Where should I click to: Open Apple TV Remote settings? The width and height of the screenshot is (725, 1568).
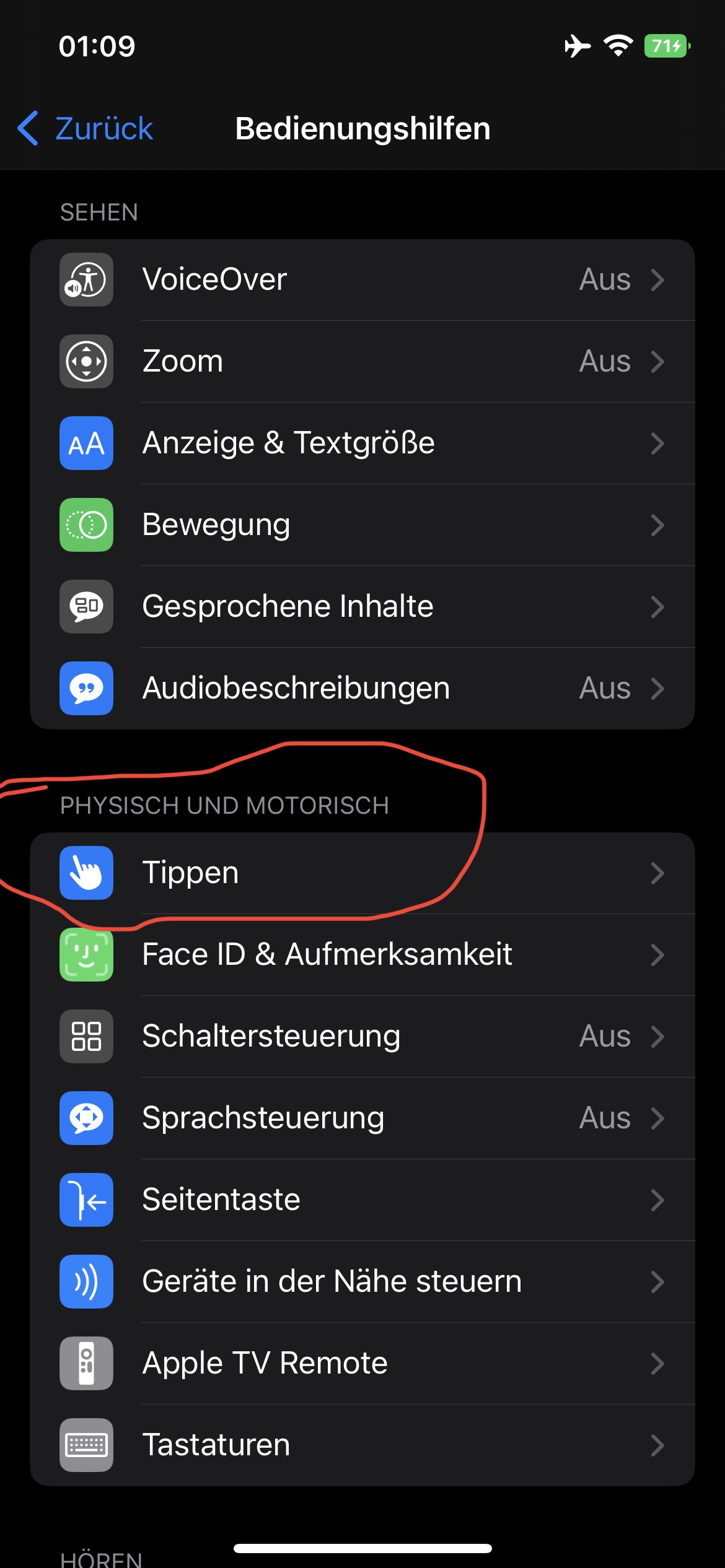pos(362,1363)
